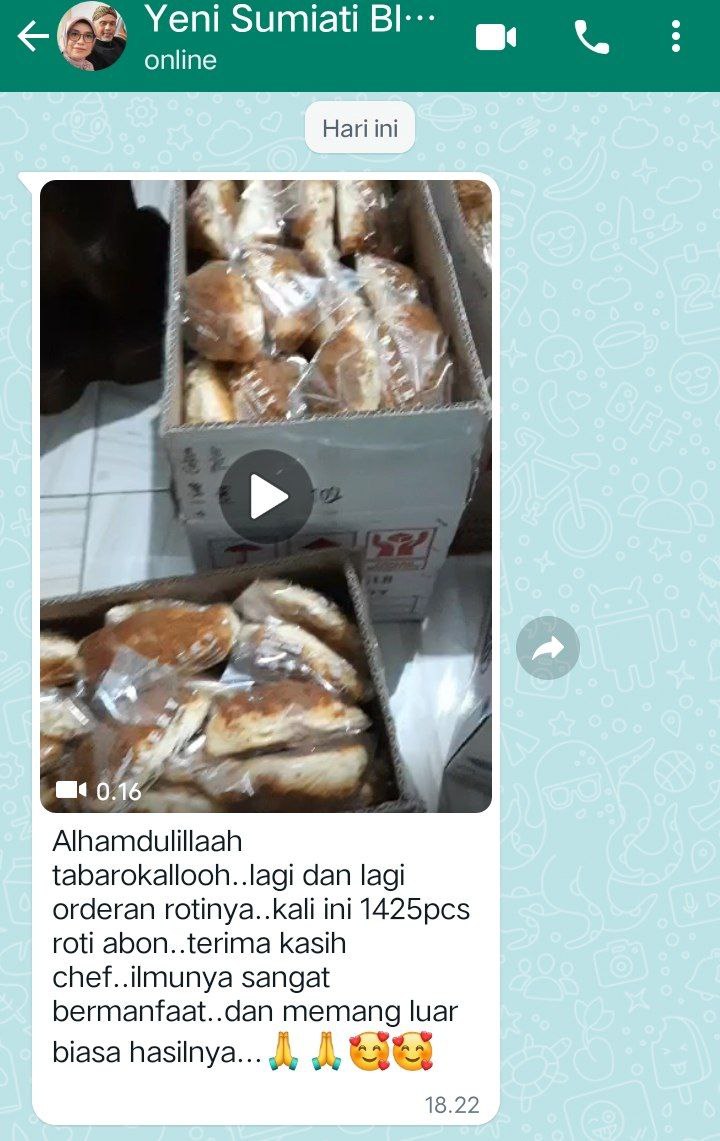The width and height of the screenshot is (720, 1141).
Task: Forward the video message
Action: point(548,649)
